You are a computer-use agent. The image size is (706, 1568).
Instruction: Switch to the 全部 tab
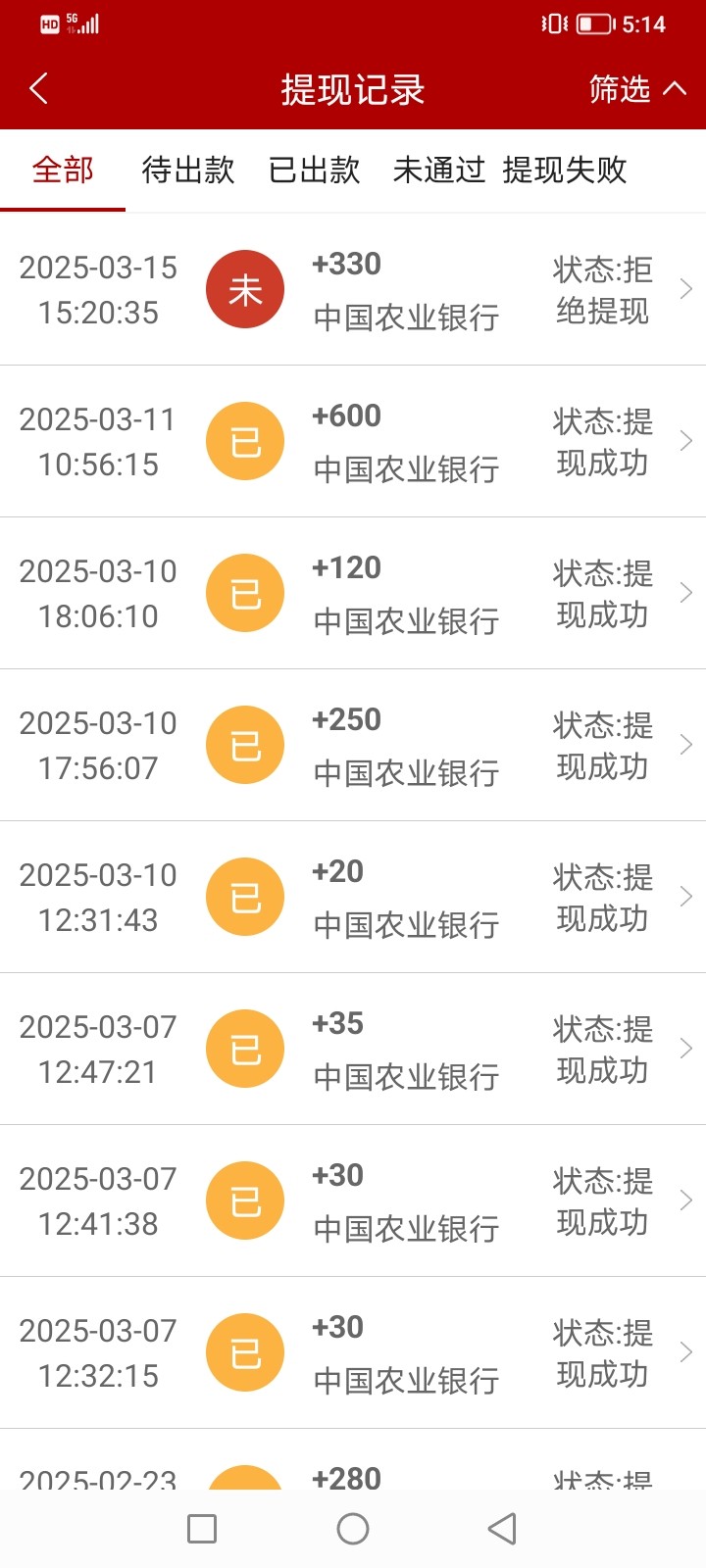click(x=63, y=171)
